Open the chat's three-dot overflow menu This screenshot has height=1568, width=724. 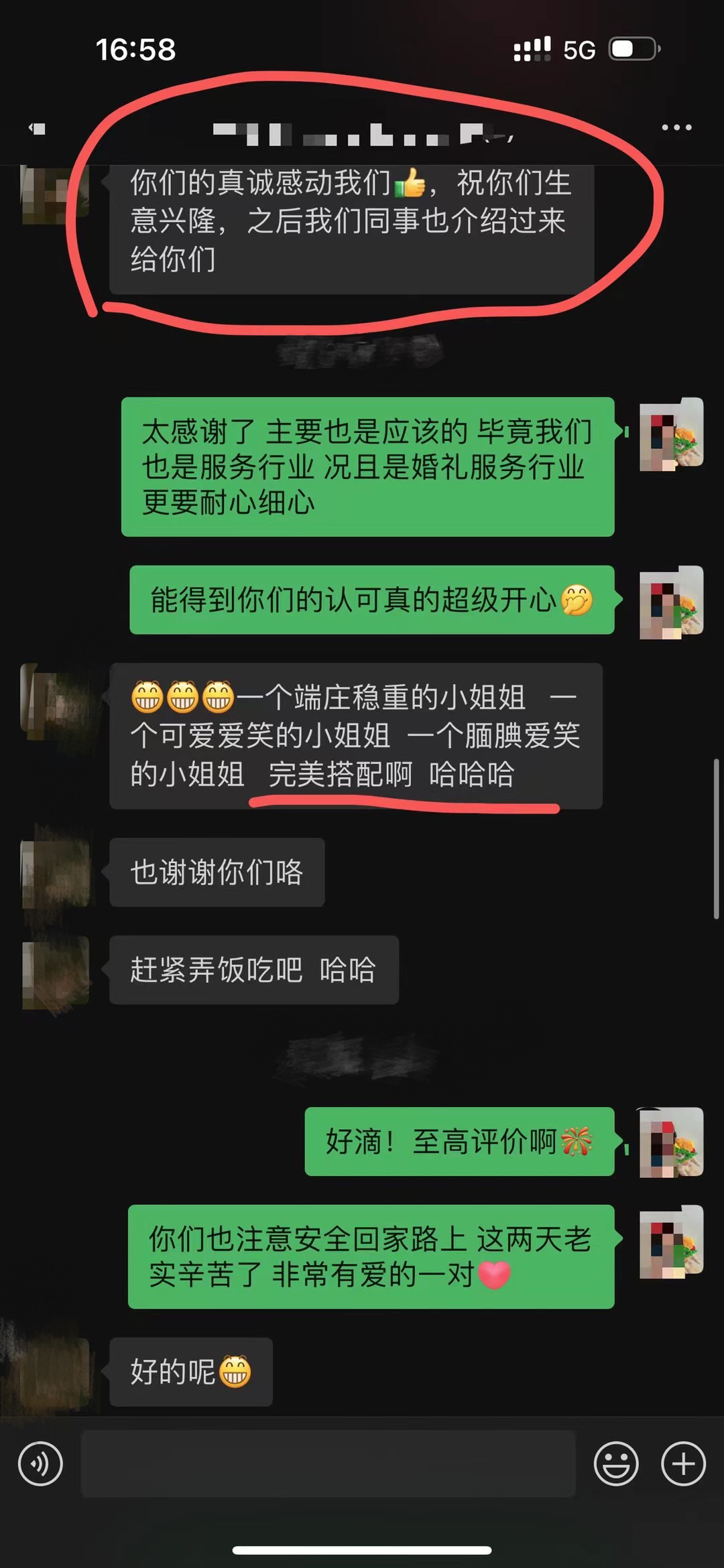coord(676,127)
